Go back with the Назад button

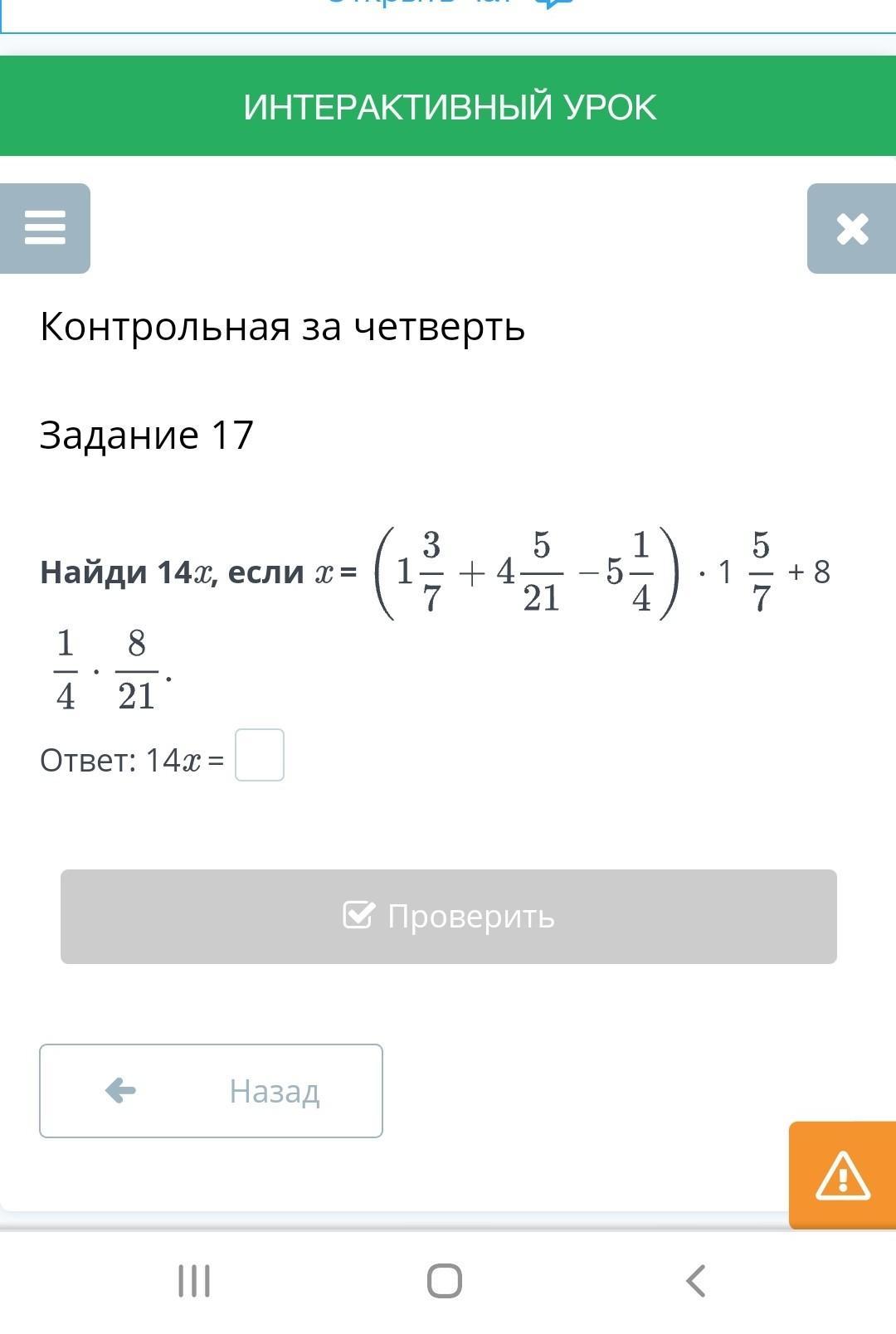point(211,1091)
